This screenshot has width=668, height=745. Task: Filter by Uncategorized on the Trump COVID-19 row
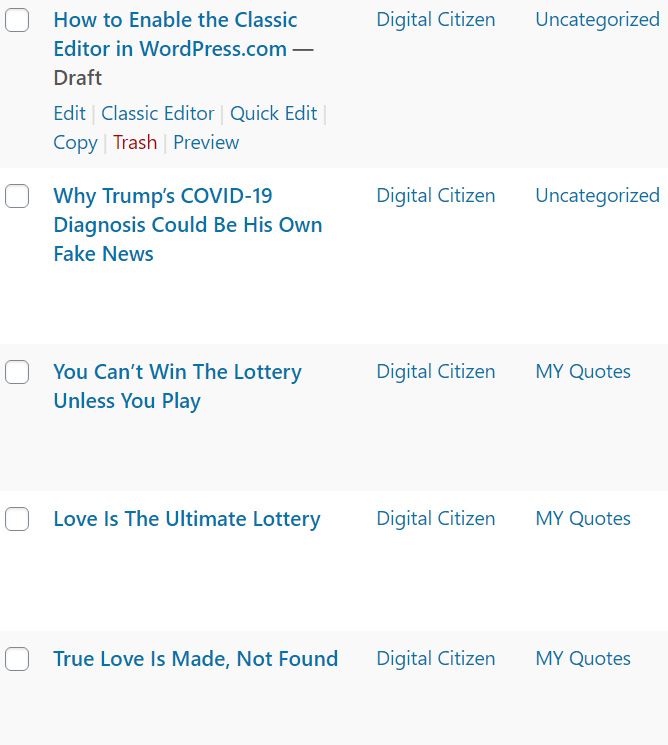click(x=597, y=196)
